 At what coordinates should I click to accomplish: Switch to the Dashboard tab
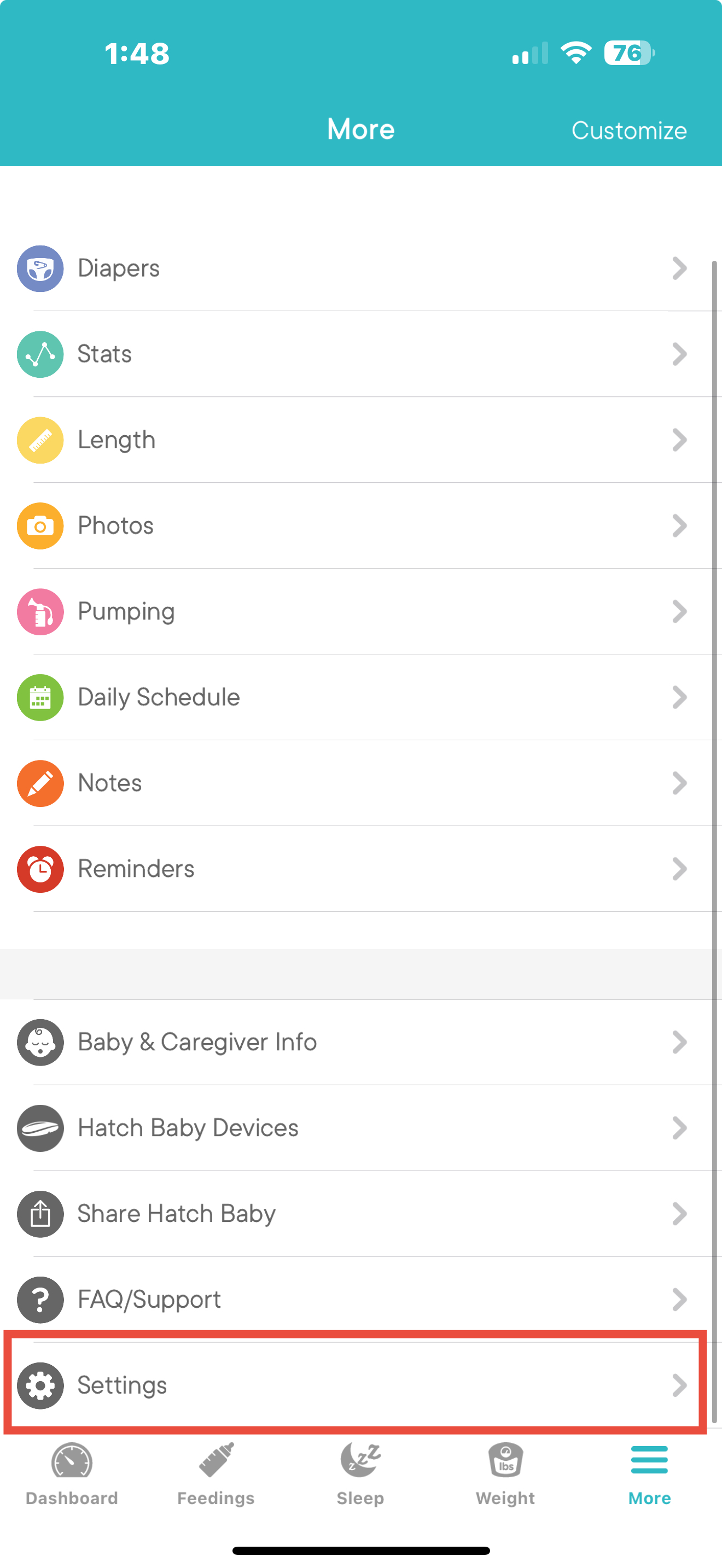[72, 1473]
